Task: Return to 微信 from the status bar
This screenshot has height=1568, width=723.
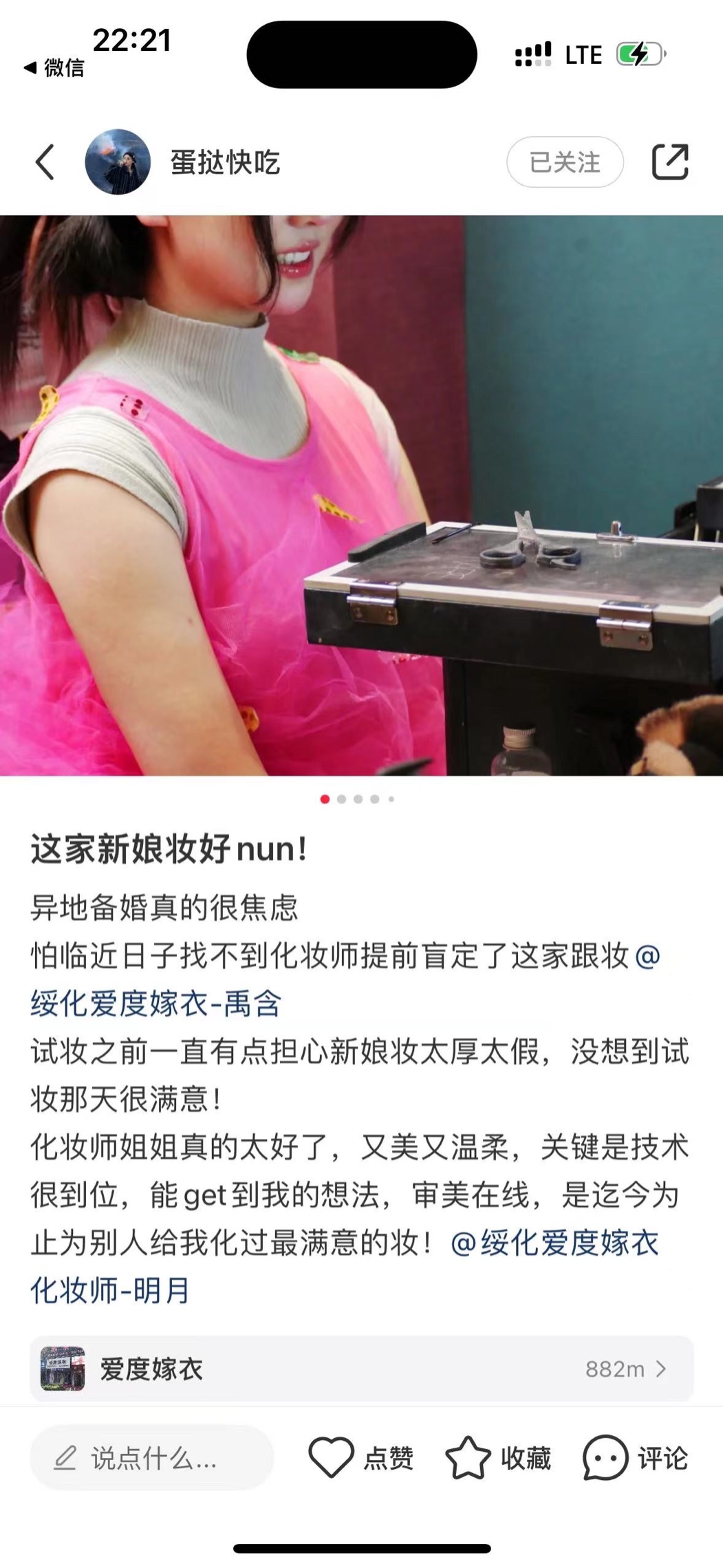Action: [x=54, y=67]
